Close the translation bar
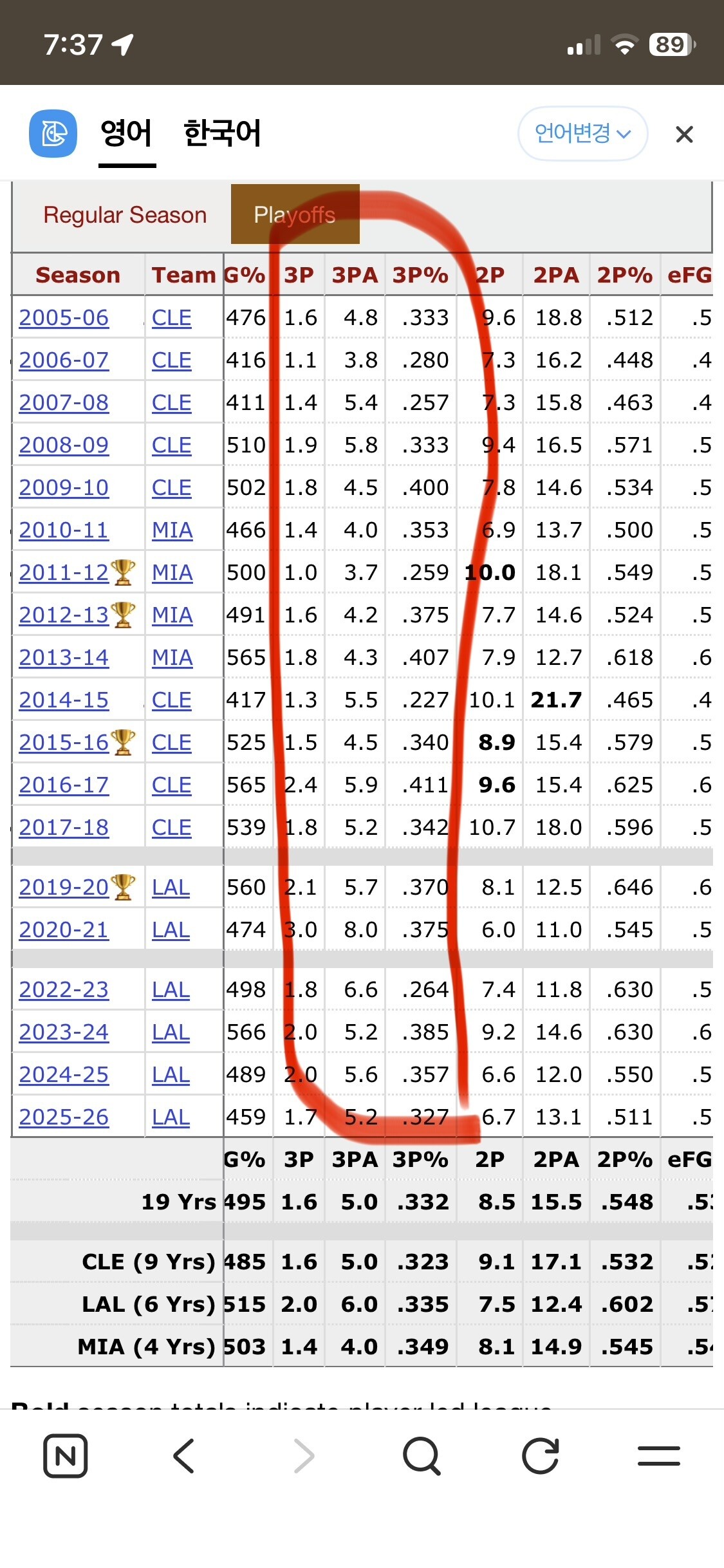The height and width of the screenshot is (1568, 724). click(x=684, y=134)
